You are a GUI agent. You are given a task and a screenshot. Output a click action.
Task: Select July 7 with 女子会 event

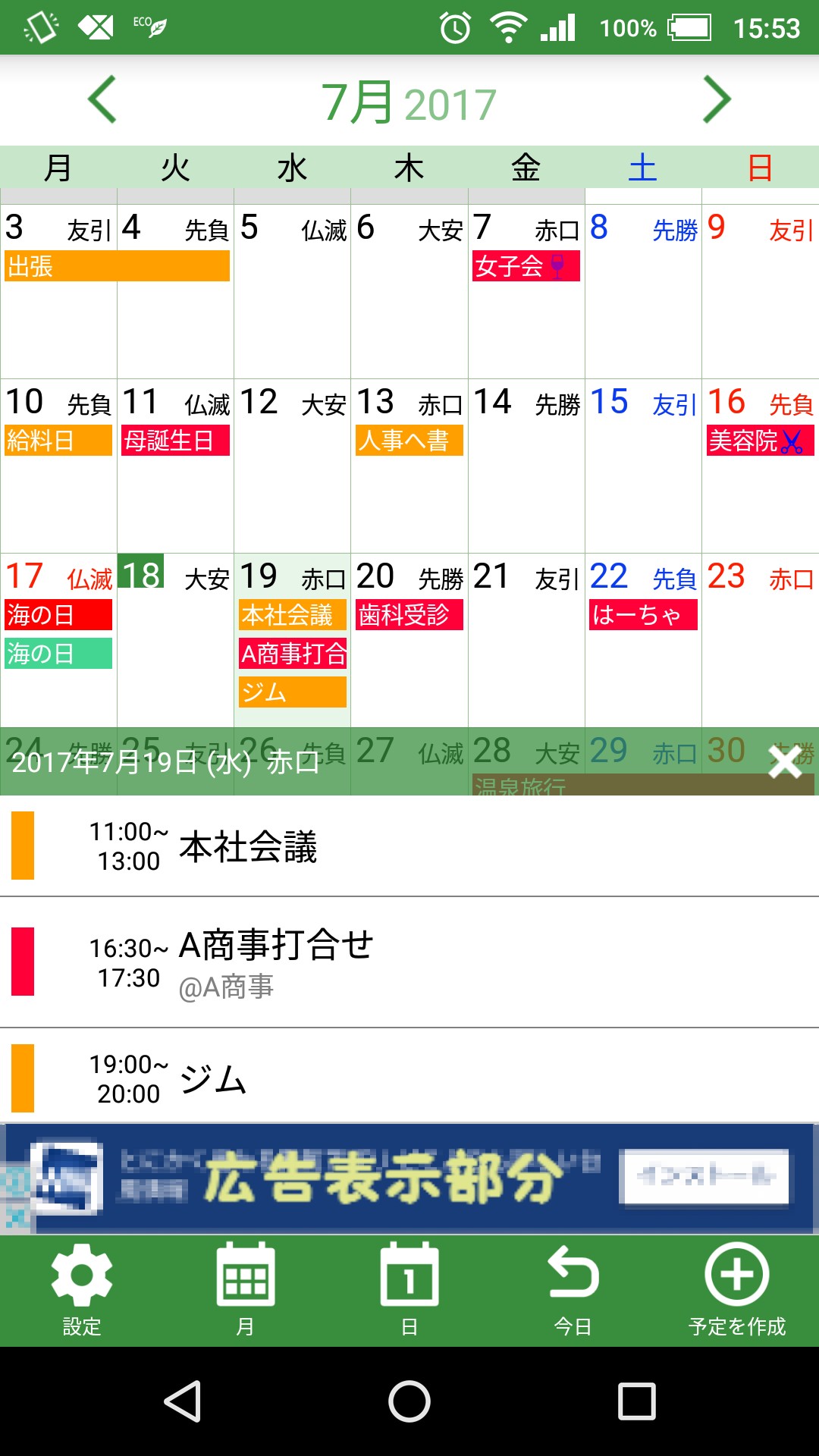point(526,292)
